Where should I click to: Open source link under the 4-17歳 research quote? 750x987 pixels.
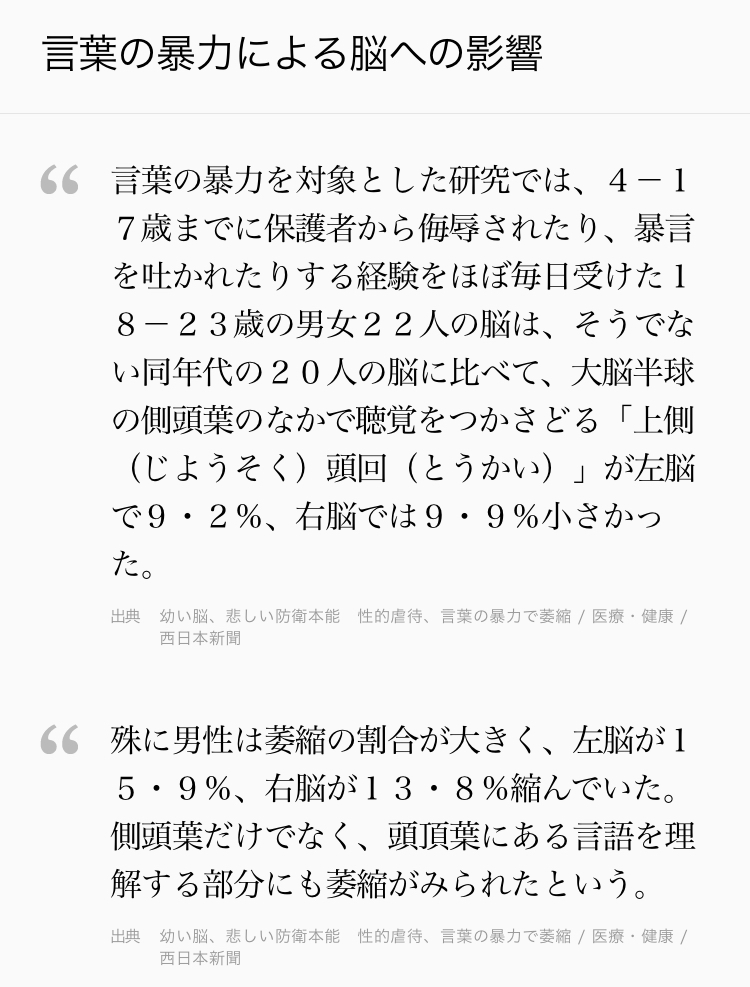tap(423, 627)
